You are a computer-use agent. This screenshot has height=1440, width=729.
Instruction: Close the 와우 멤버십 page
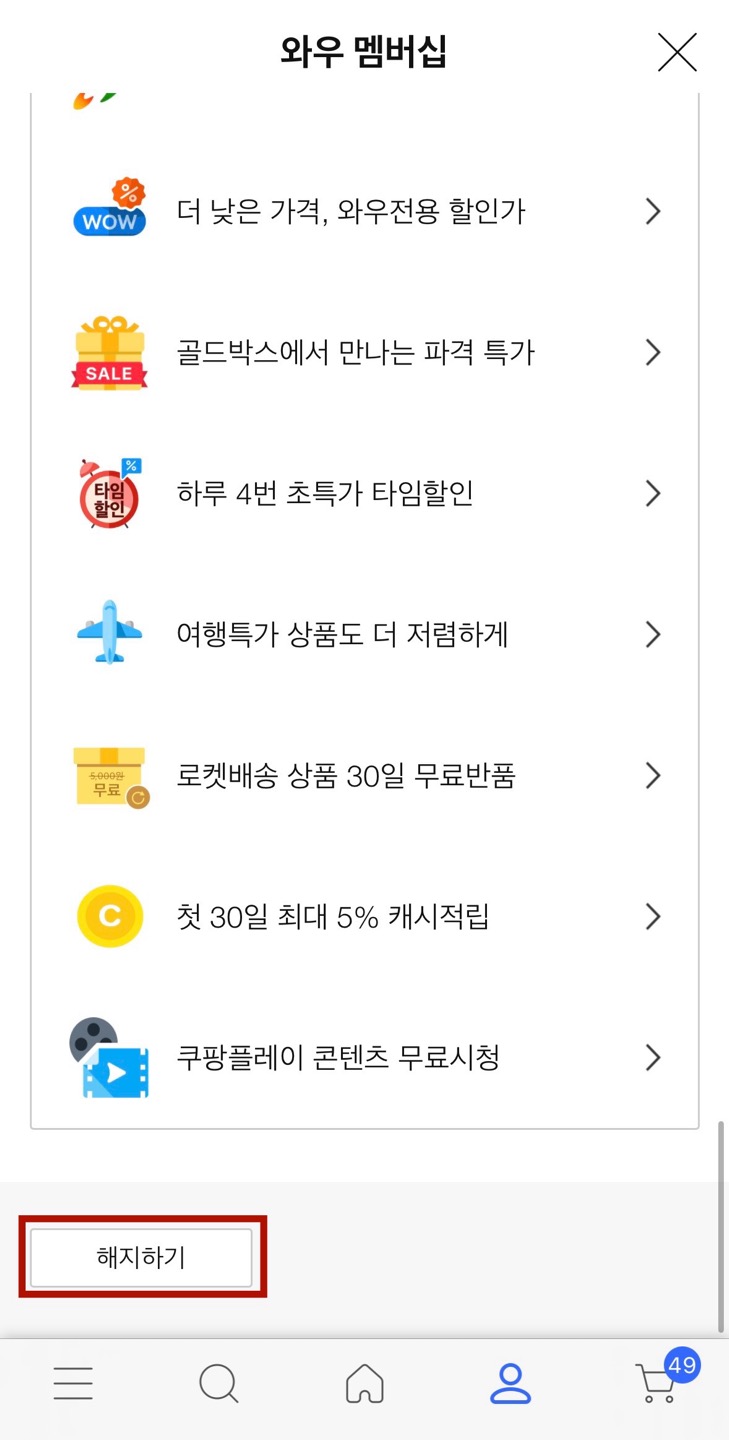point(677,53)
